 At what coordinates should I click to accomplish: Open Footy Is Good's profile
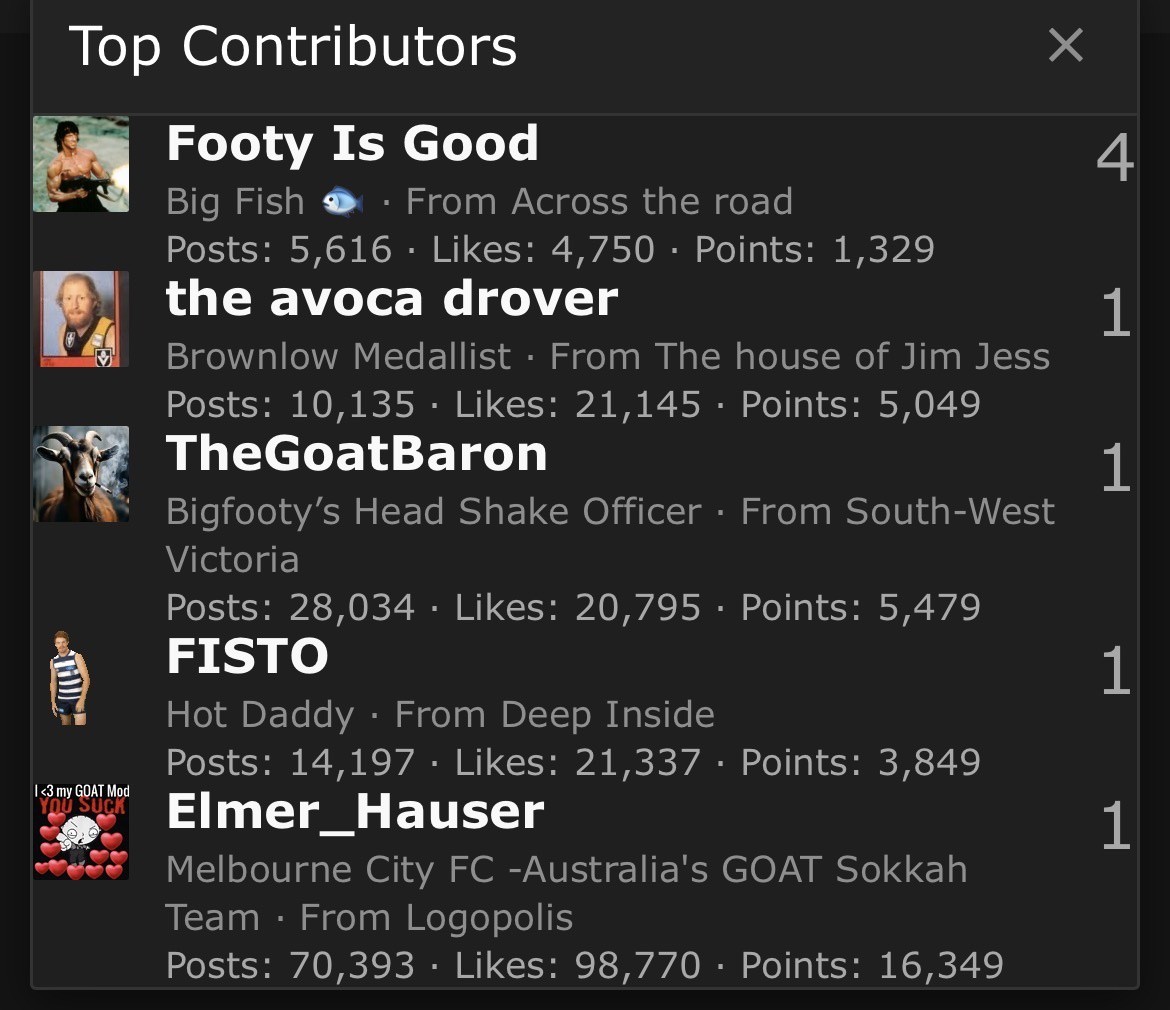(x=352, y=143)
